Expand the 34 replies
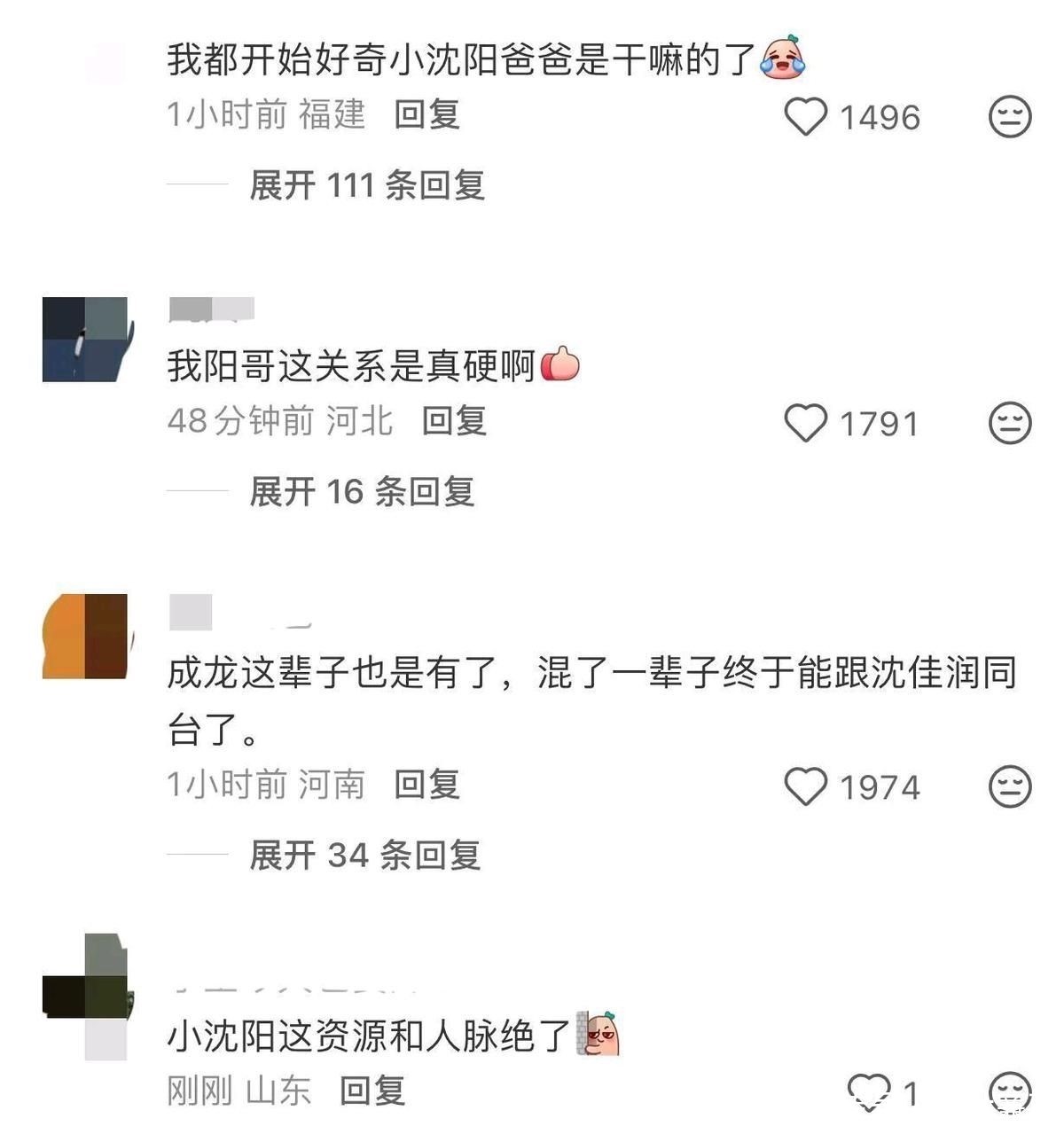The width and height of the screenshot is (1064, 1126). pyautogui.click(x=364, y=855)
